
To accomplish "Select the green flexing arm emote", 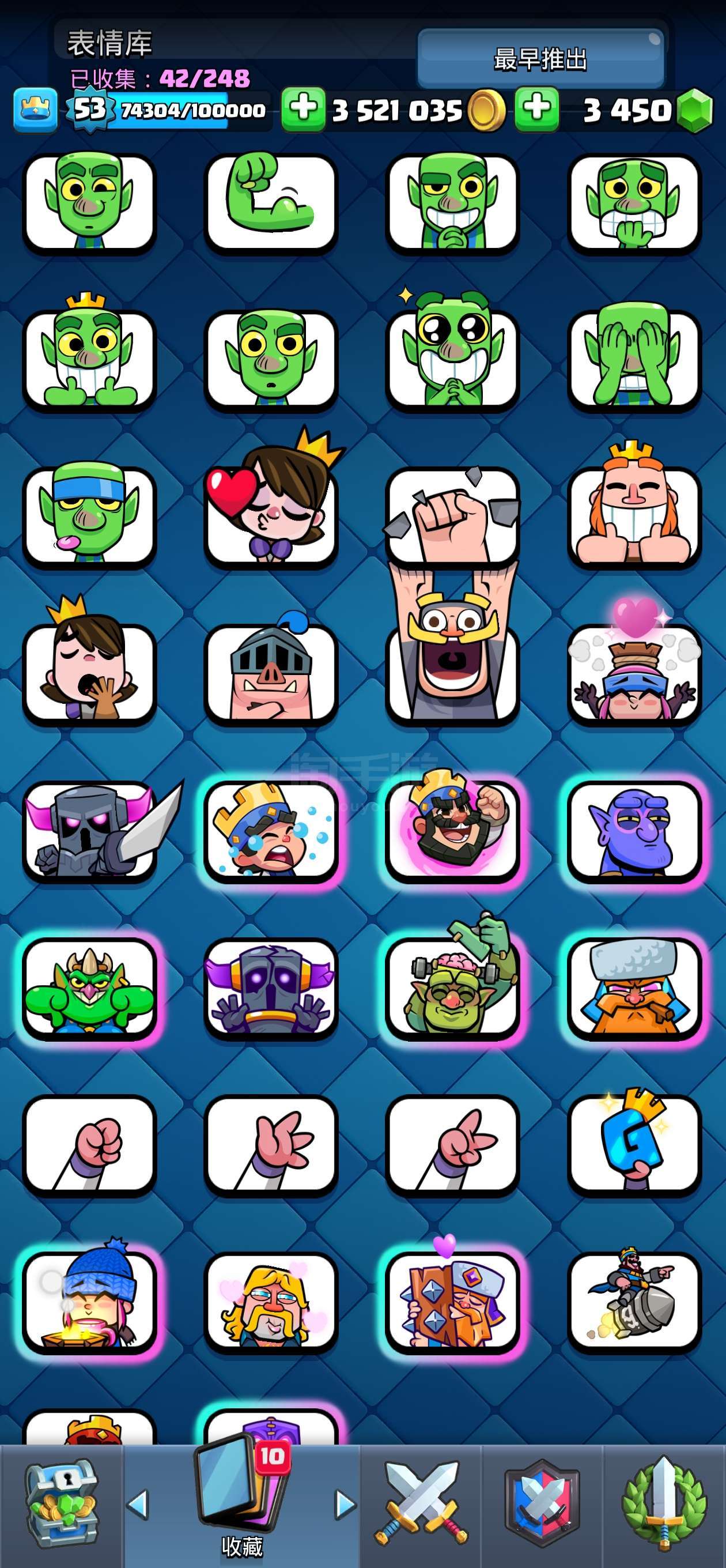I will (271, 202).
